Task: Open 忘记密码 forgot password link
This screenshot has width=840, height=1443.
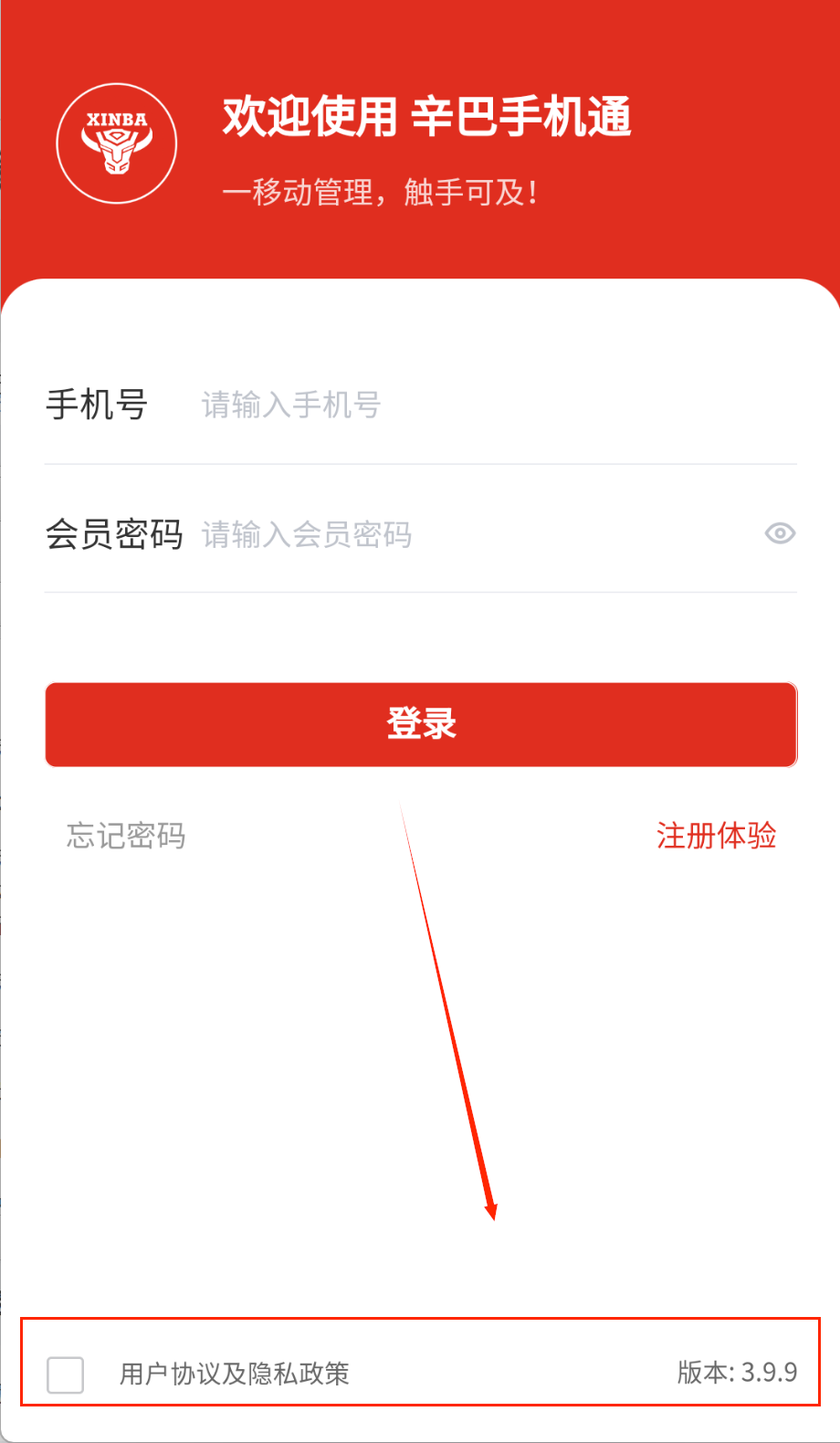Action: (x=126, y=836)
